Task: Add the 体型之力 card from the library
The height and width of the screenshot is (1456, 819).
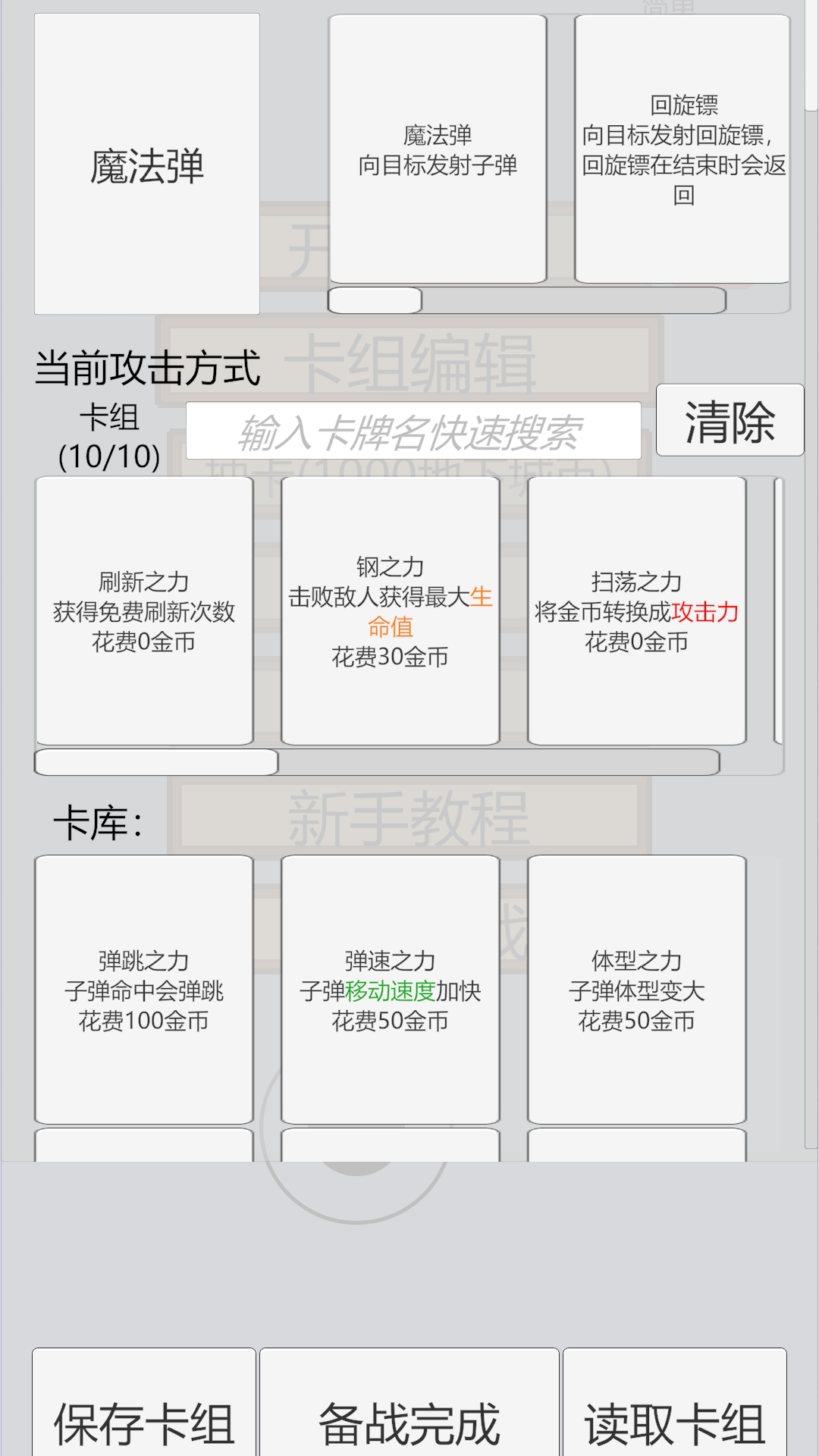Action: pos(636,990)
